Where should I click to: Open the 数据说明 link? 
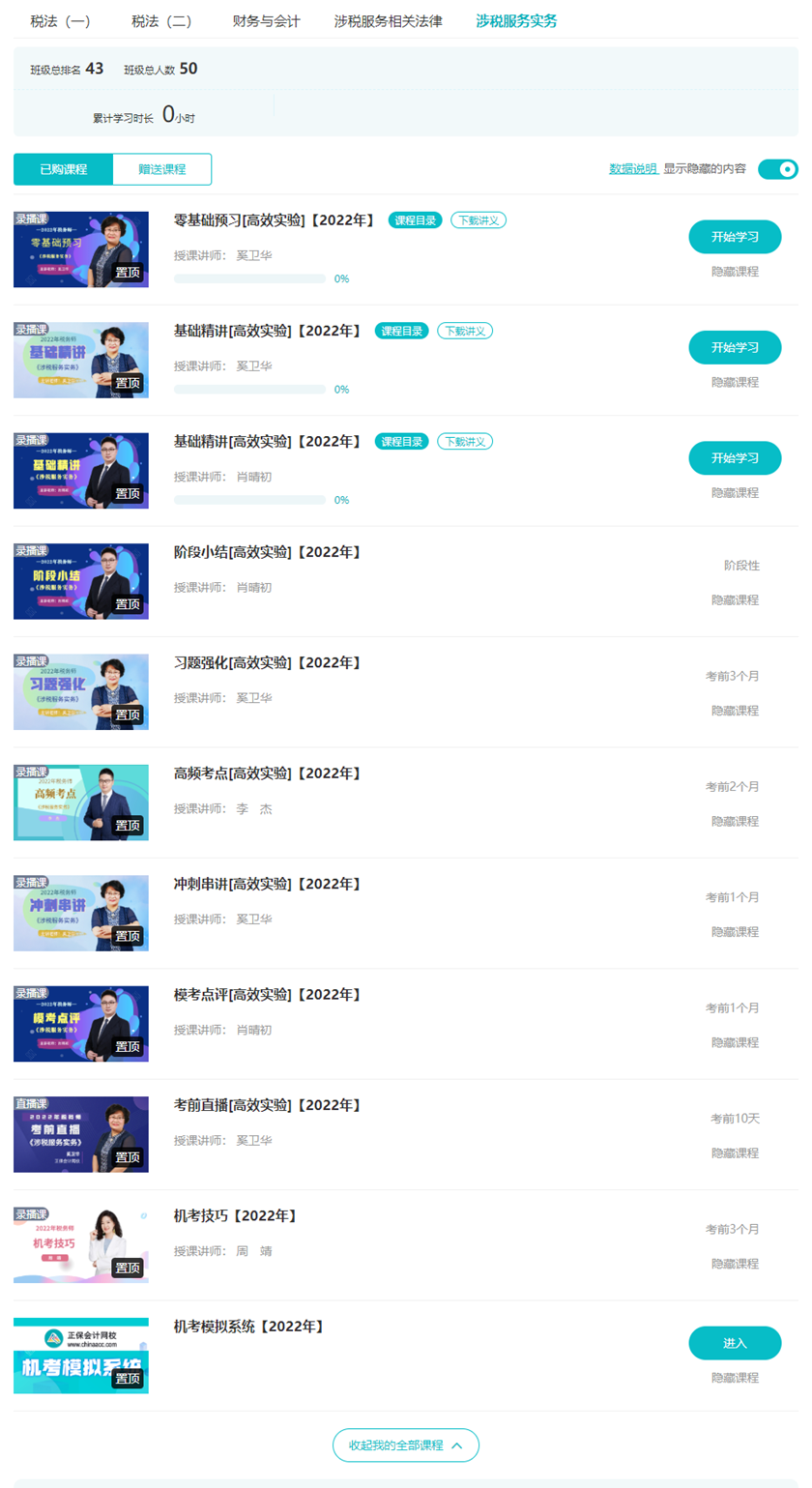(x=633, y=168)
